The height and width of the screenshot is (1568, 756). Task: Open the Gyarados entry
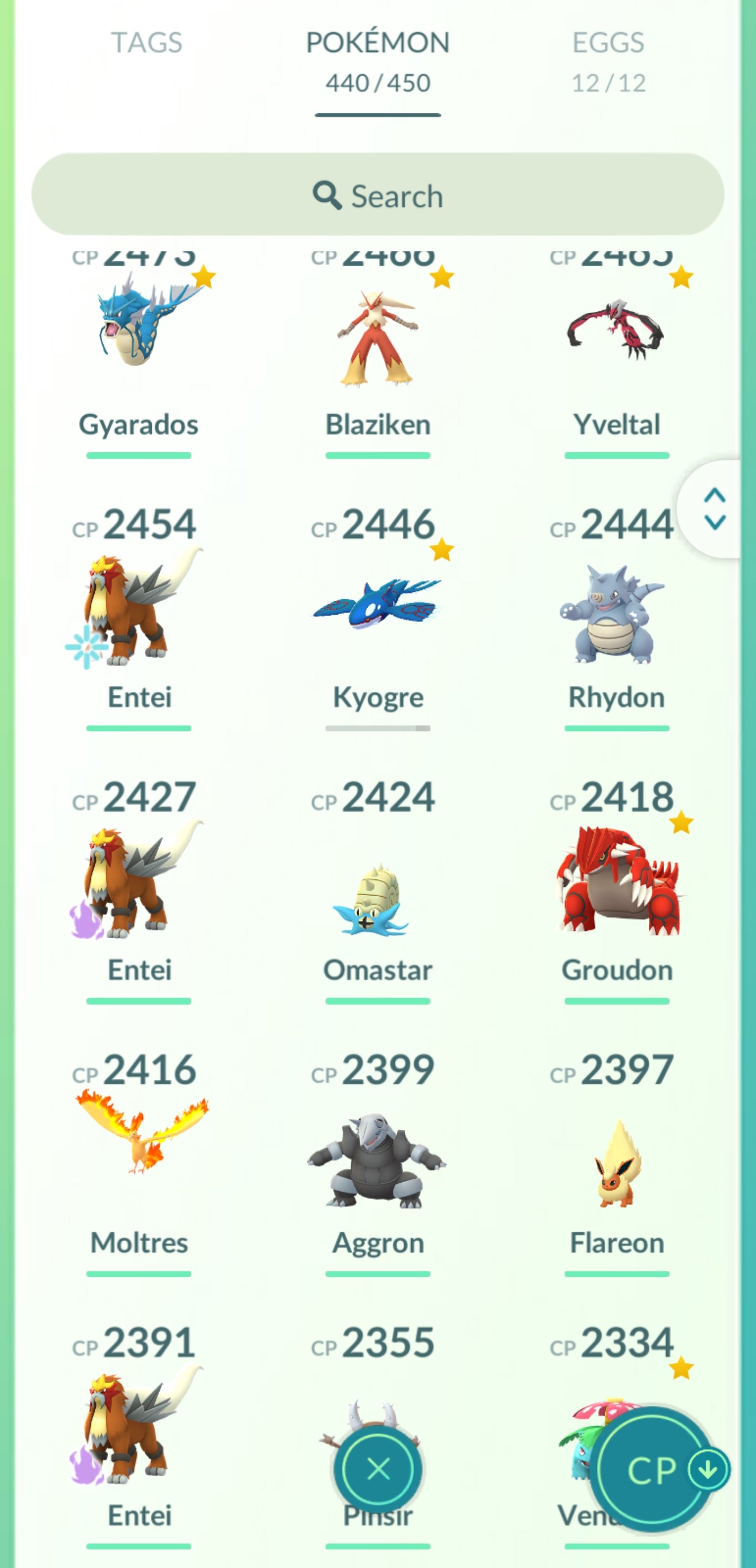coord(139,341)
